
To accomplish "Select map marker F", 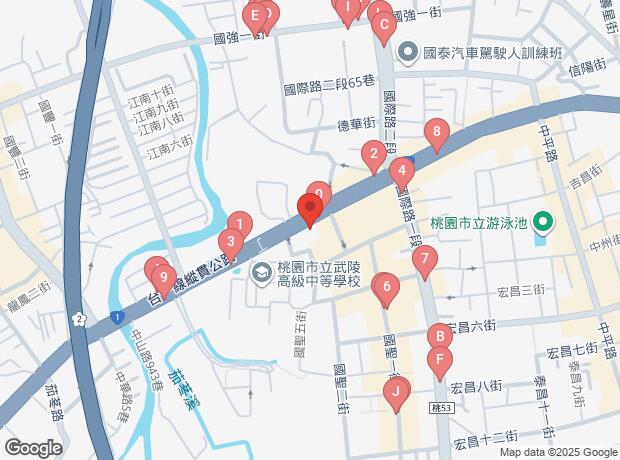I will (439, 360).
